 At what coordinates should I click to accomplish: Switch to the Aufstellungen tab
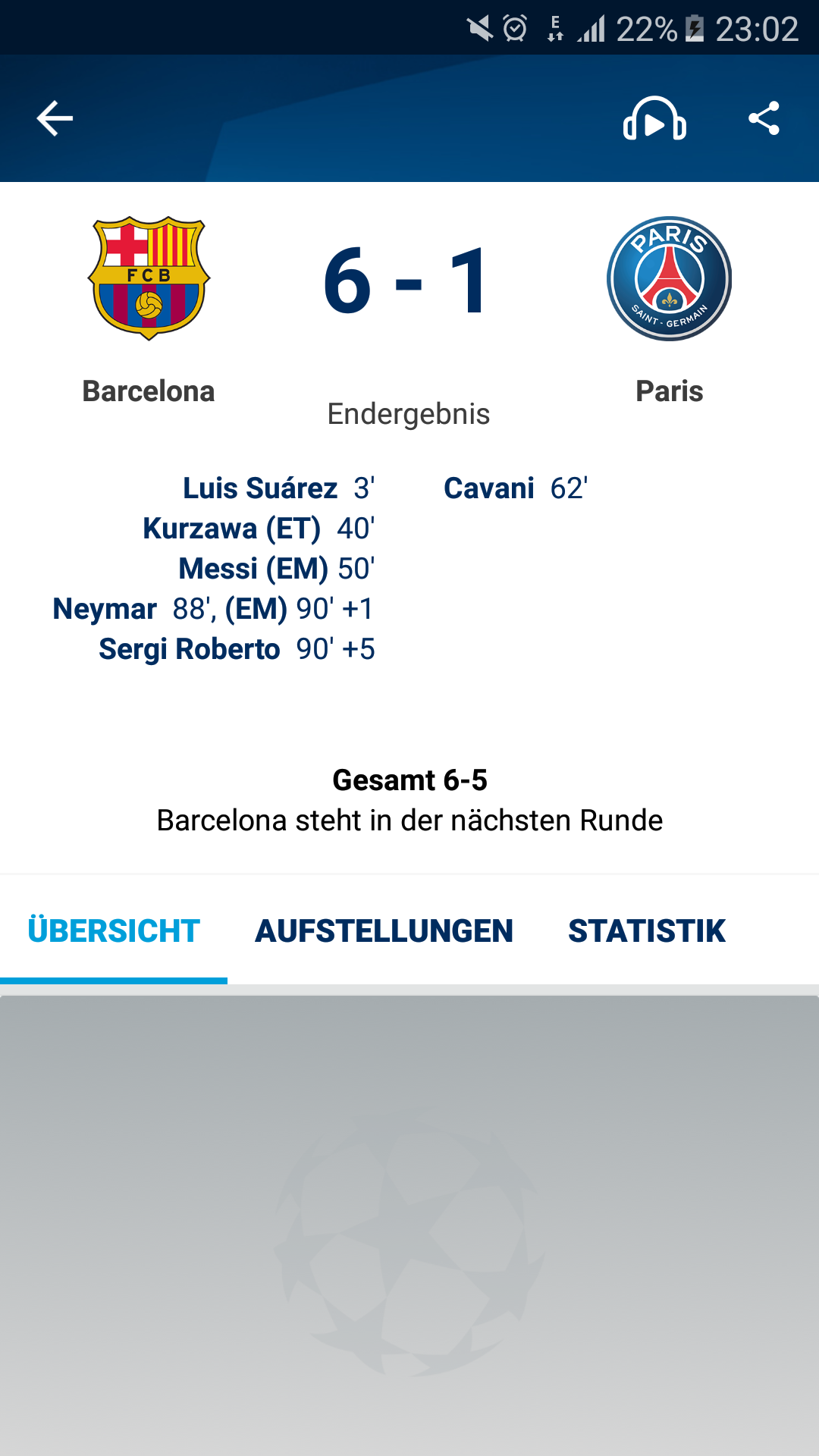pos(384,930)
